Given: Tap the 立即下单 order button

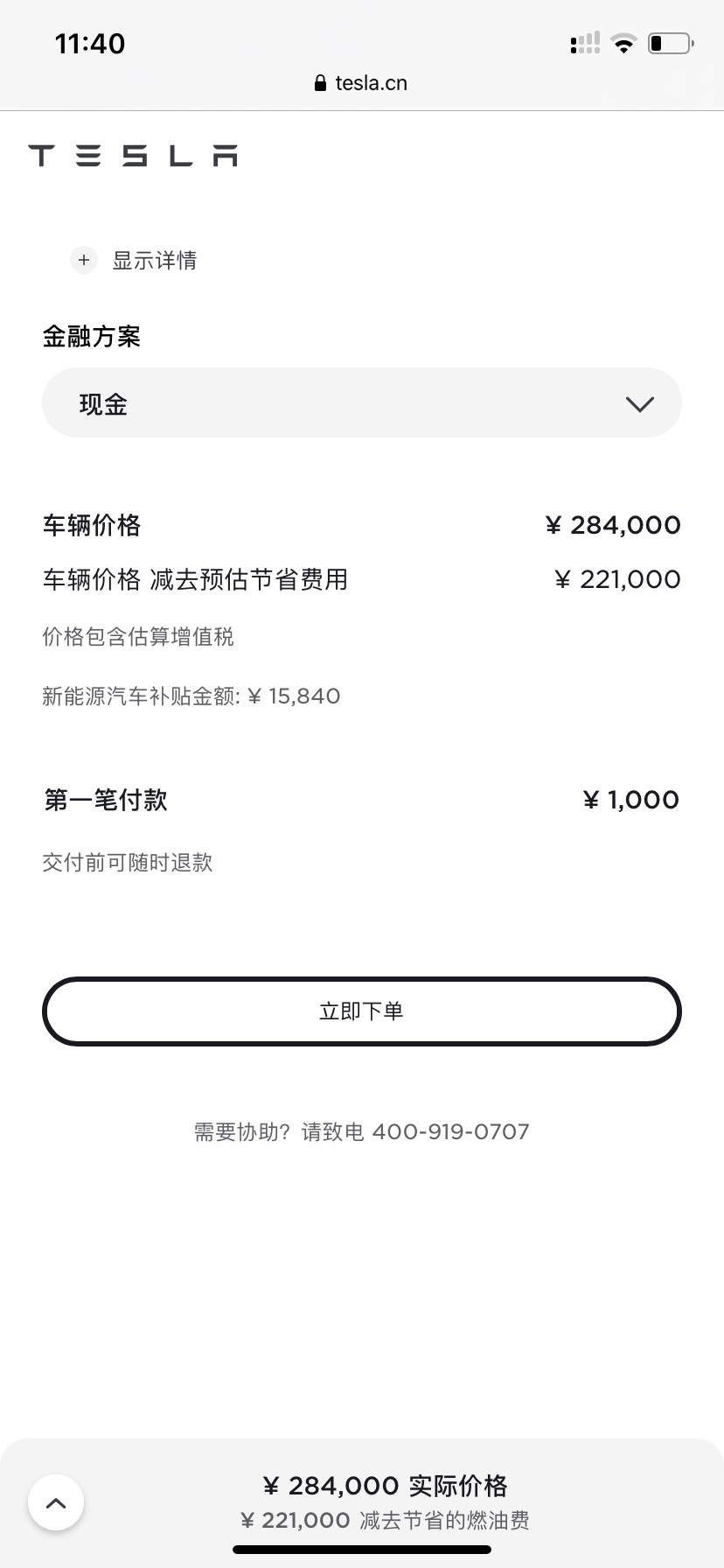Looking at the screenshot, I should pyautogui.click(x=362, y=1011).
